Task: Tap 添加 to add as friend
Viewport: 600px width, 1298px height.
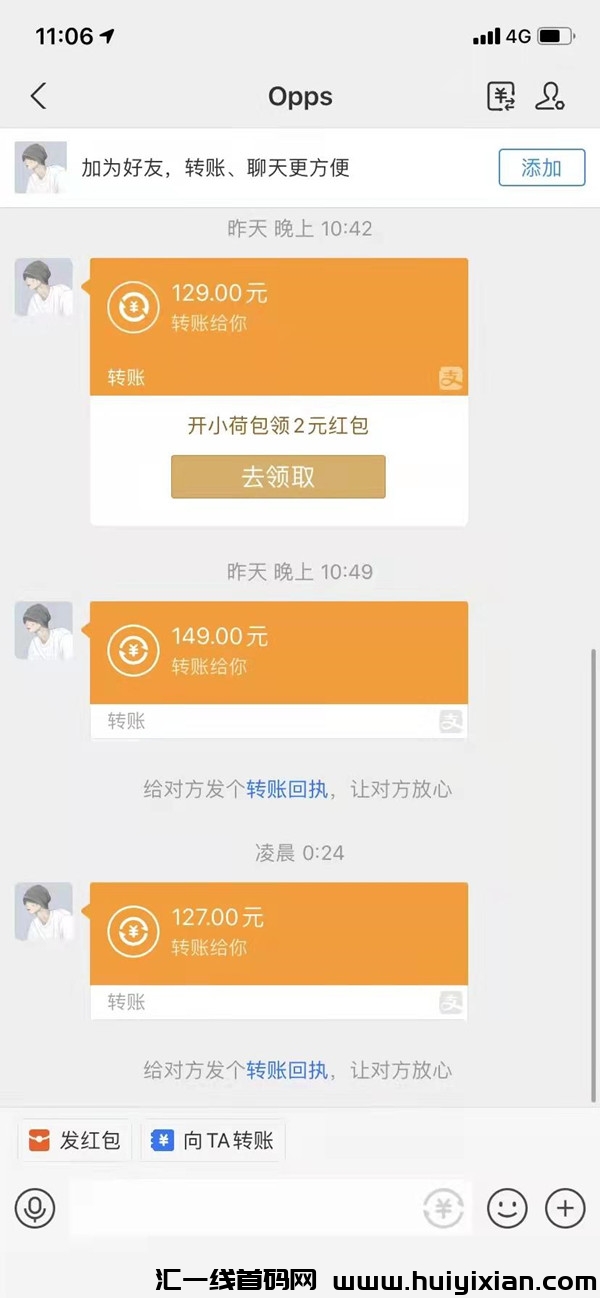Action: coord(541,167)
